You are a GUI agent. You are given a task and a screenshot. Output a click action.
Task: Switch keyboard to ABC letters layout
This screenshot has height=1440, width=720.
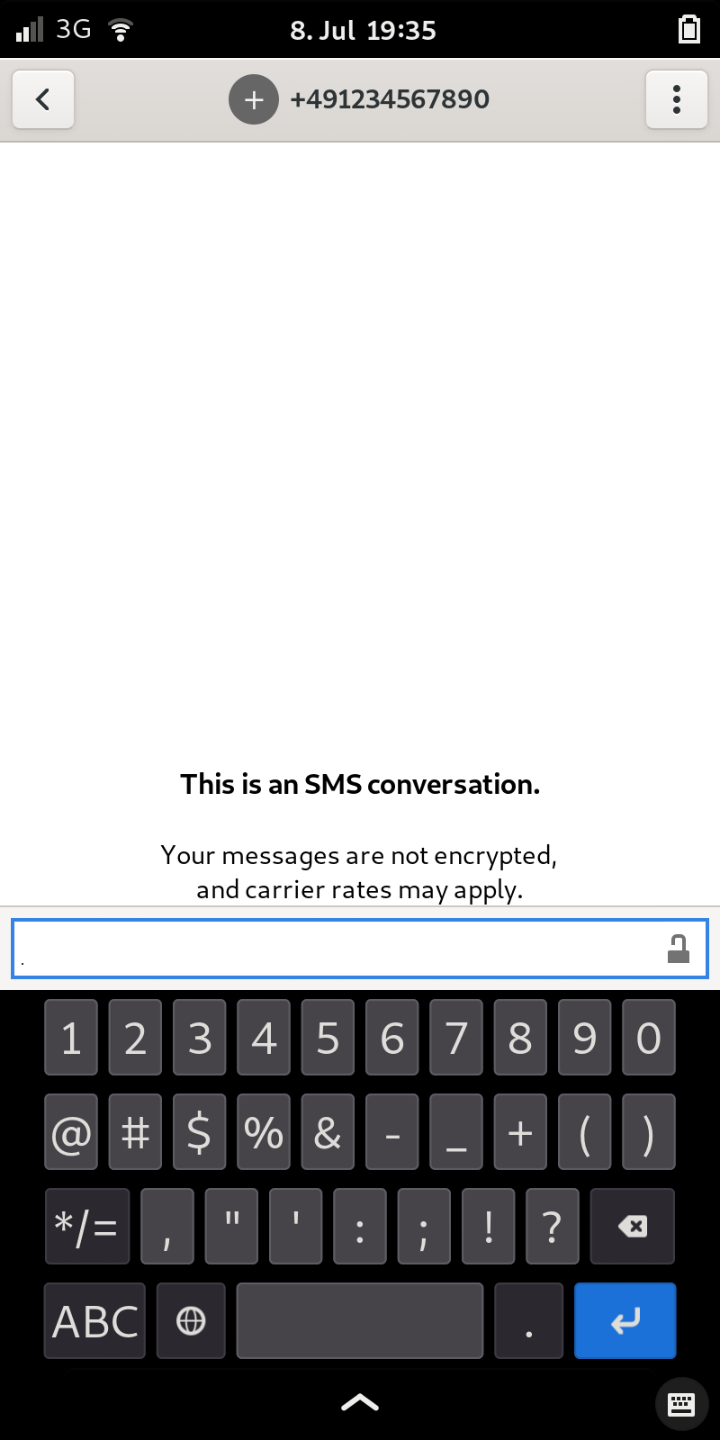95,1321
